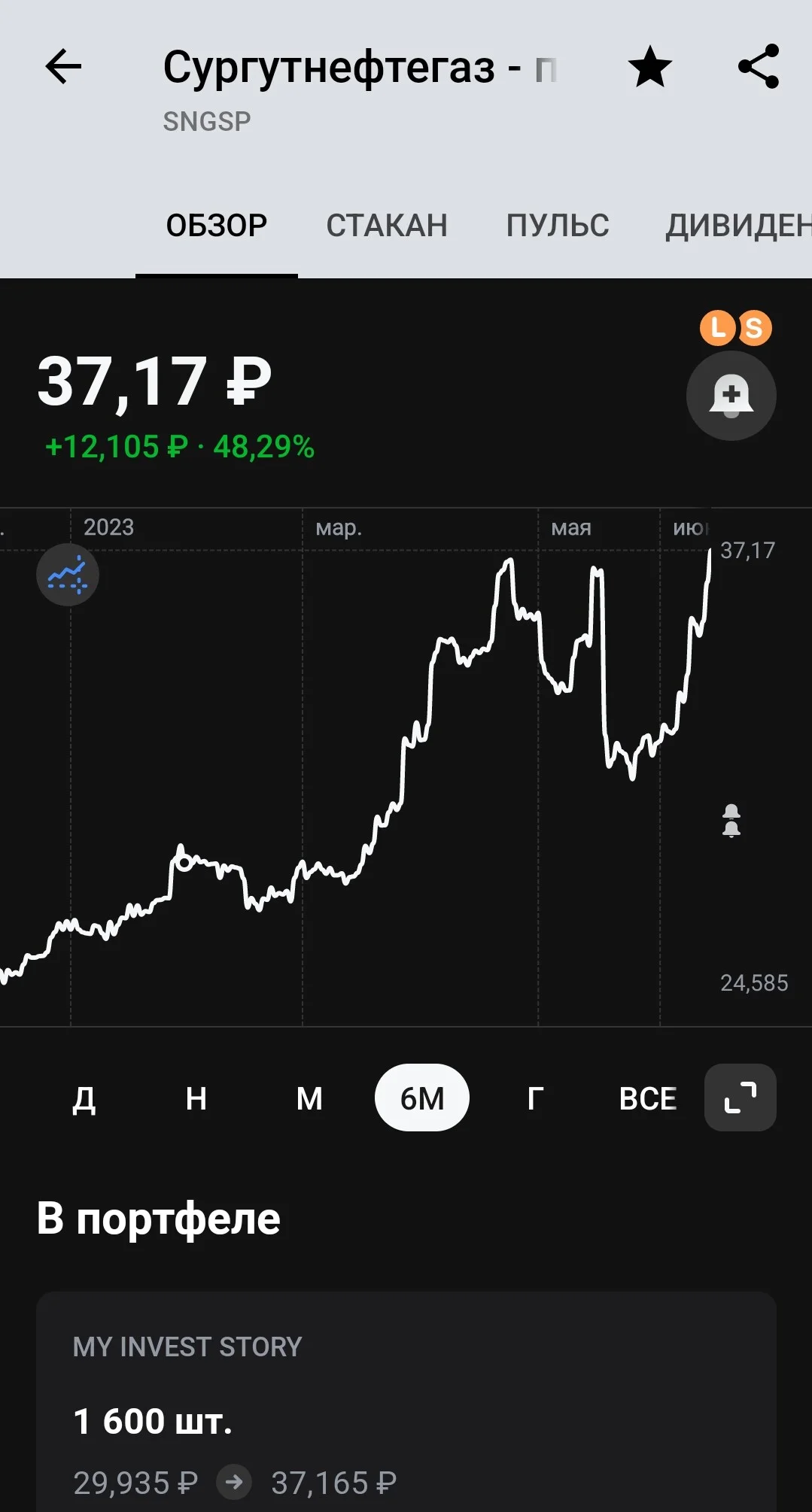Screen dimensions: 812x1512
Task: Select the ОБЗОР tab
Action: (217, 225)
